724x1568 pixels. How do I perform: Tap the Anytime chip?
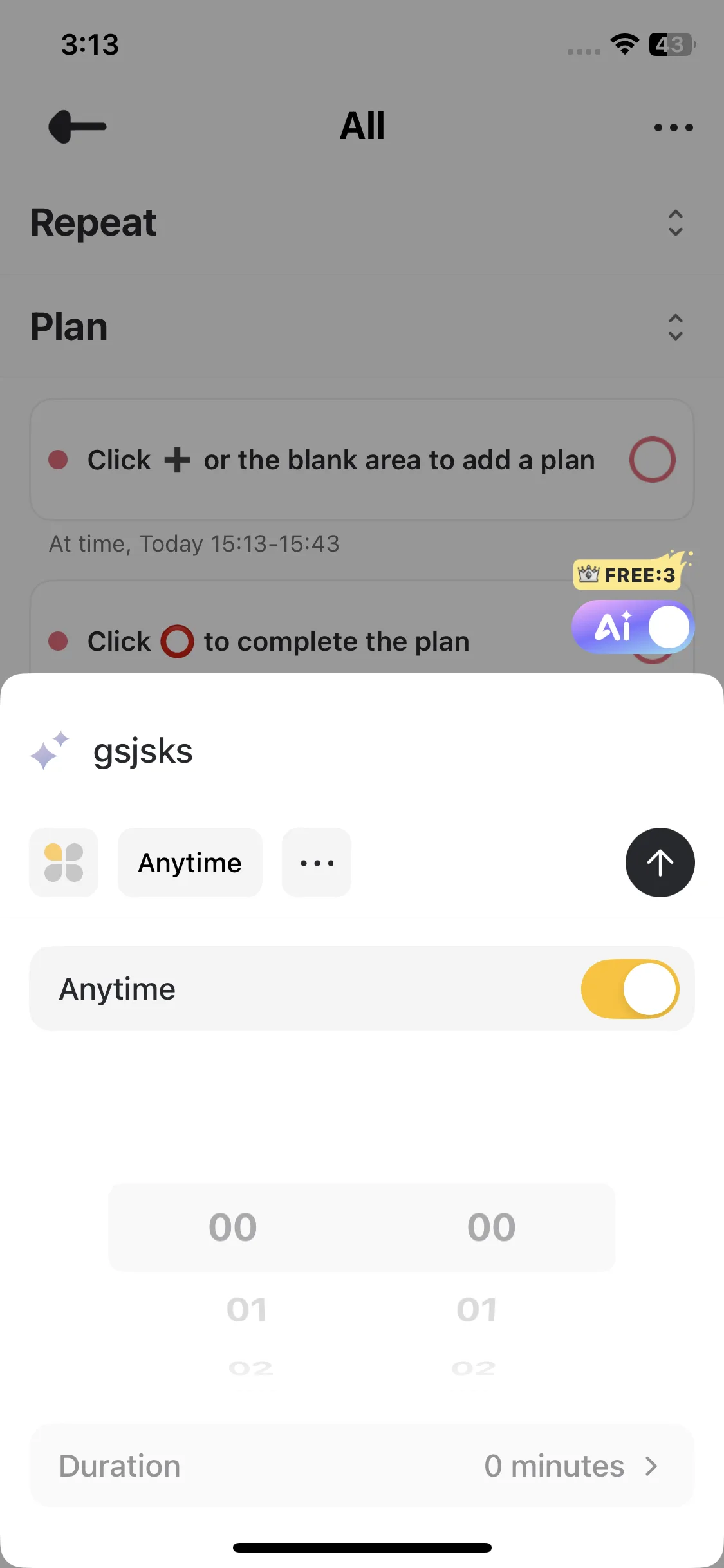[190, 863]
